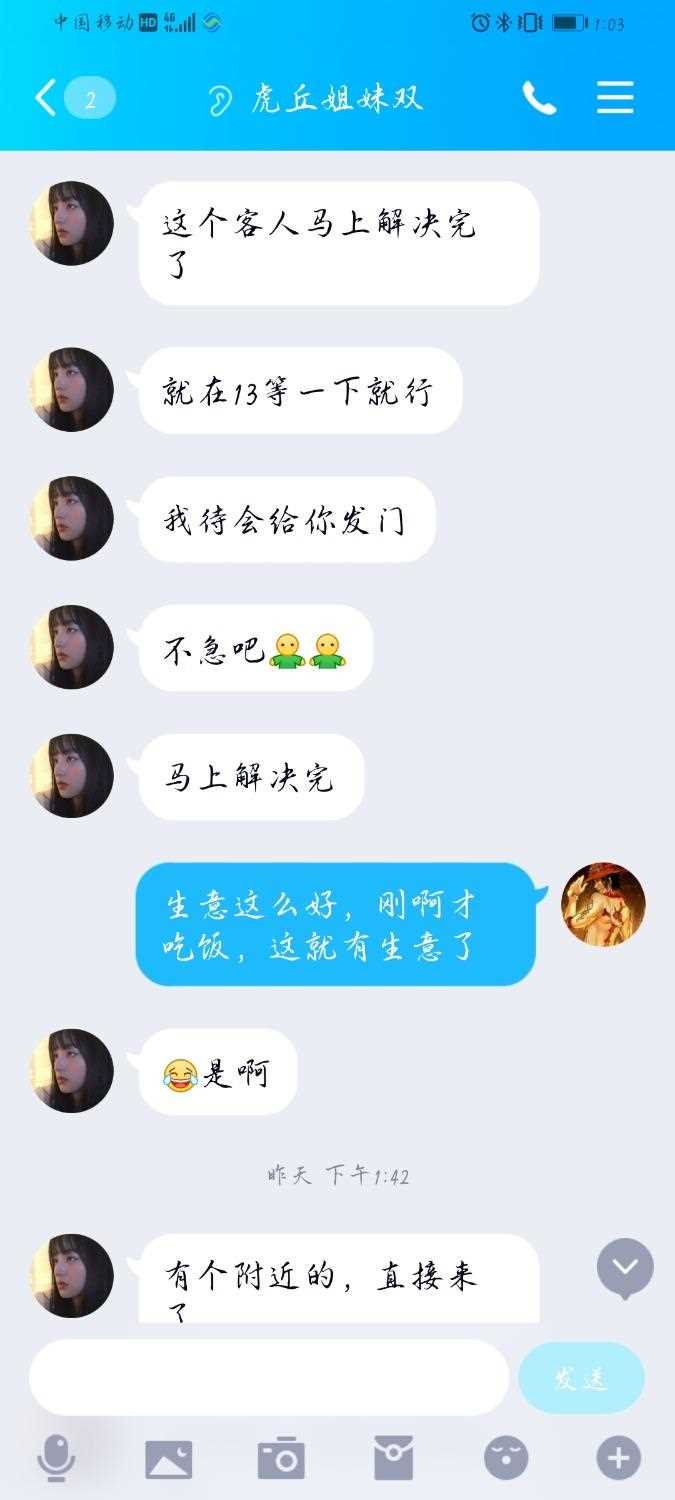The image size is (675, 1500).
Task: Tap the 发送 send button
Action: [x=581, y=1377]
